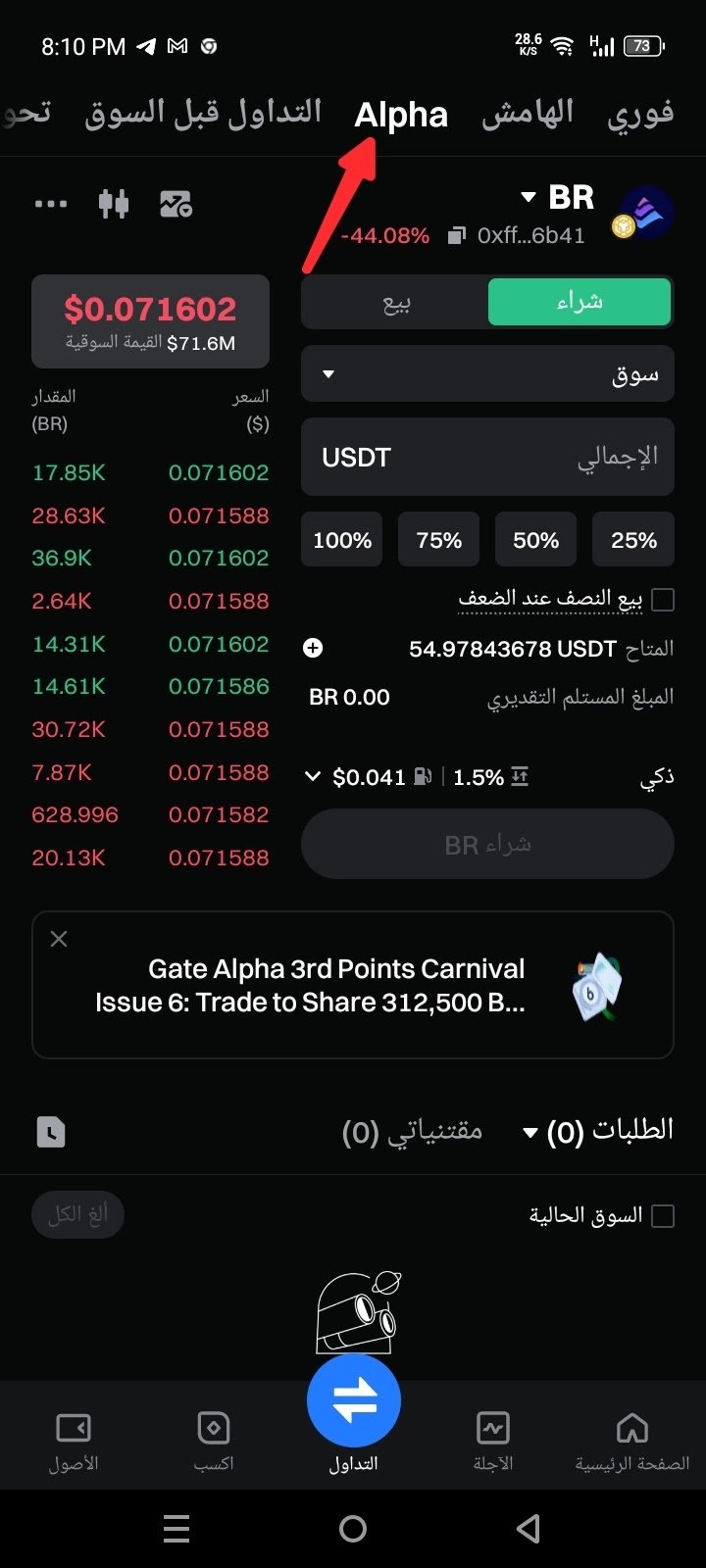Switch to the فوري (Spot) tab
The image size is (706, 1568).
tap(639, 115)
